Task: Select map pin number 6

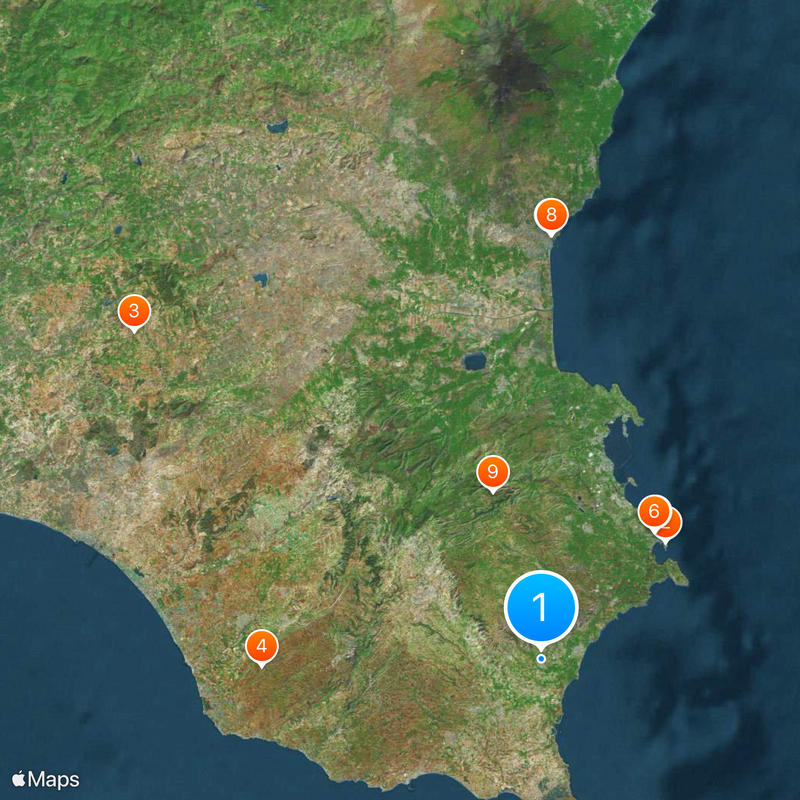Action: tap(653, 511)
